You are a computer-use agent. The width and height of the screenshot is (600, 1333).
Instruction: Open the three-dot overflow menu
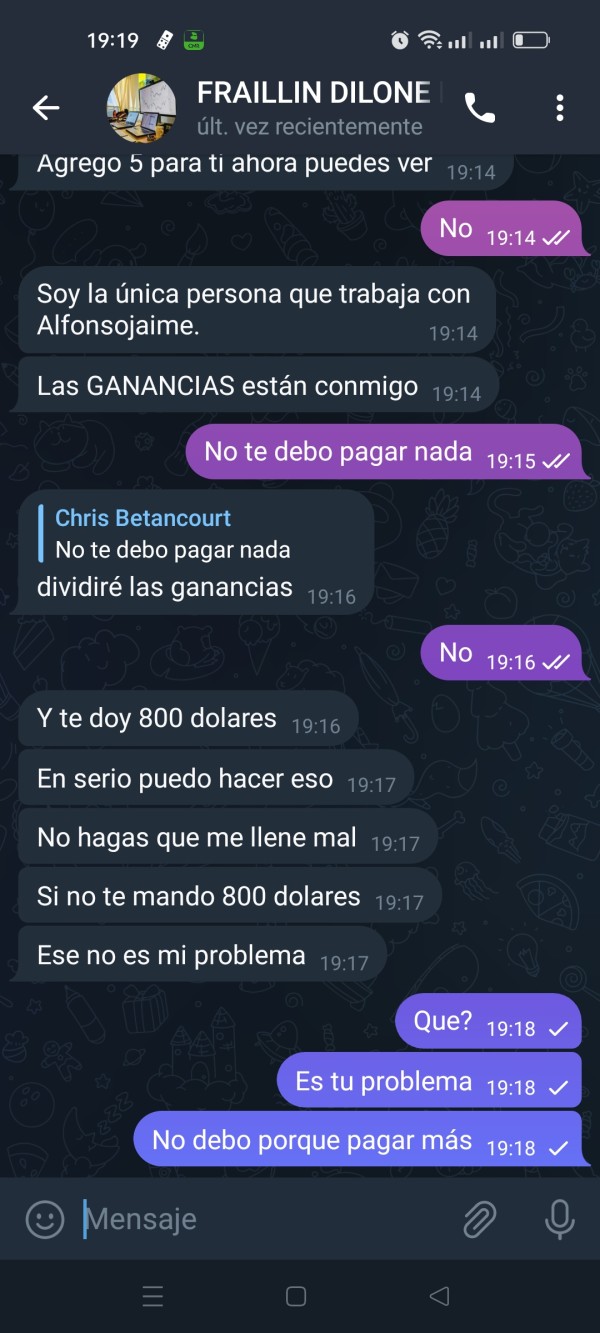560,108
